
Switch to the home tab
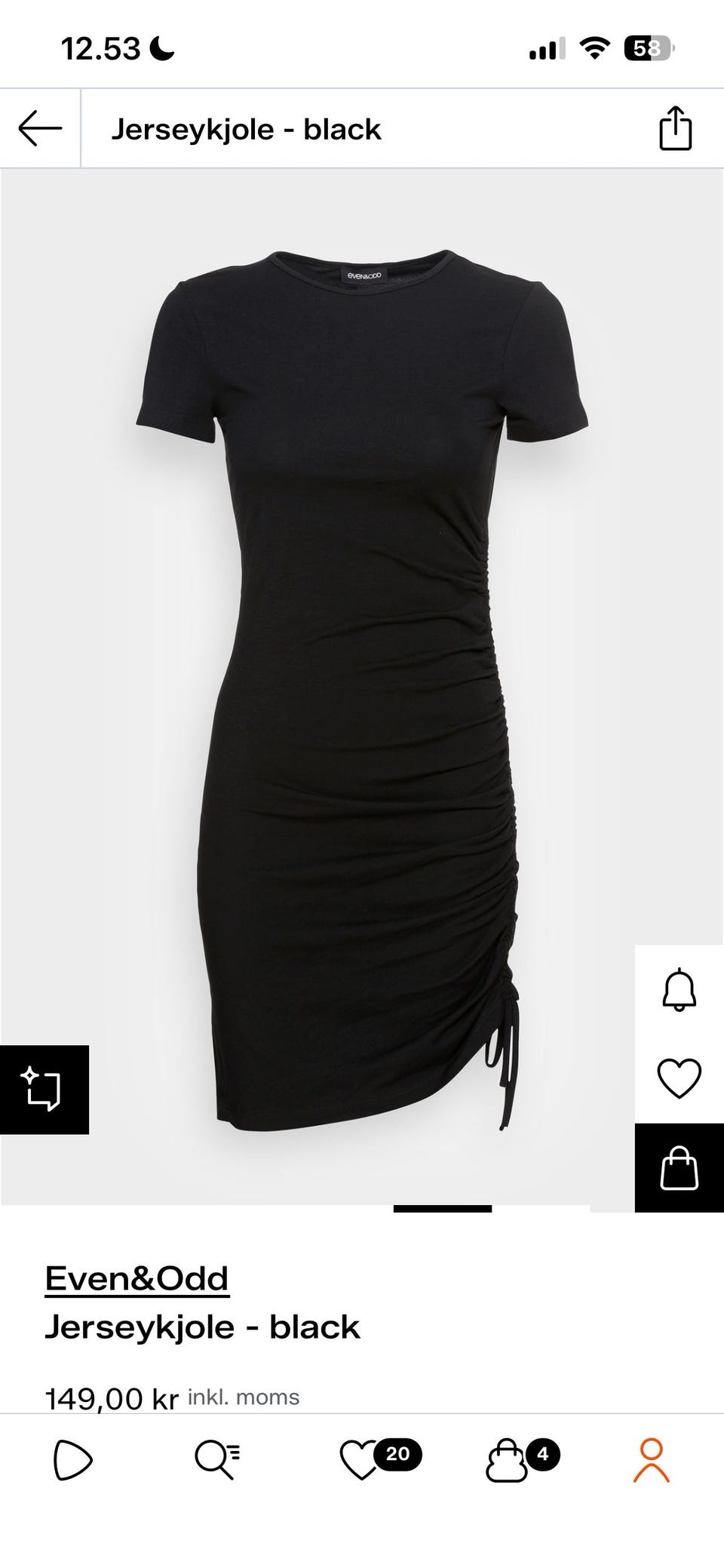coord(73,1459)
